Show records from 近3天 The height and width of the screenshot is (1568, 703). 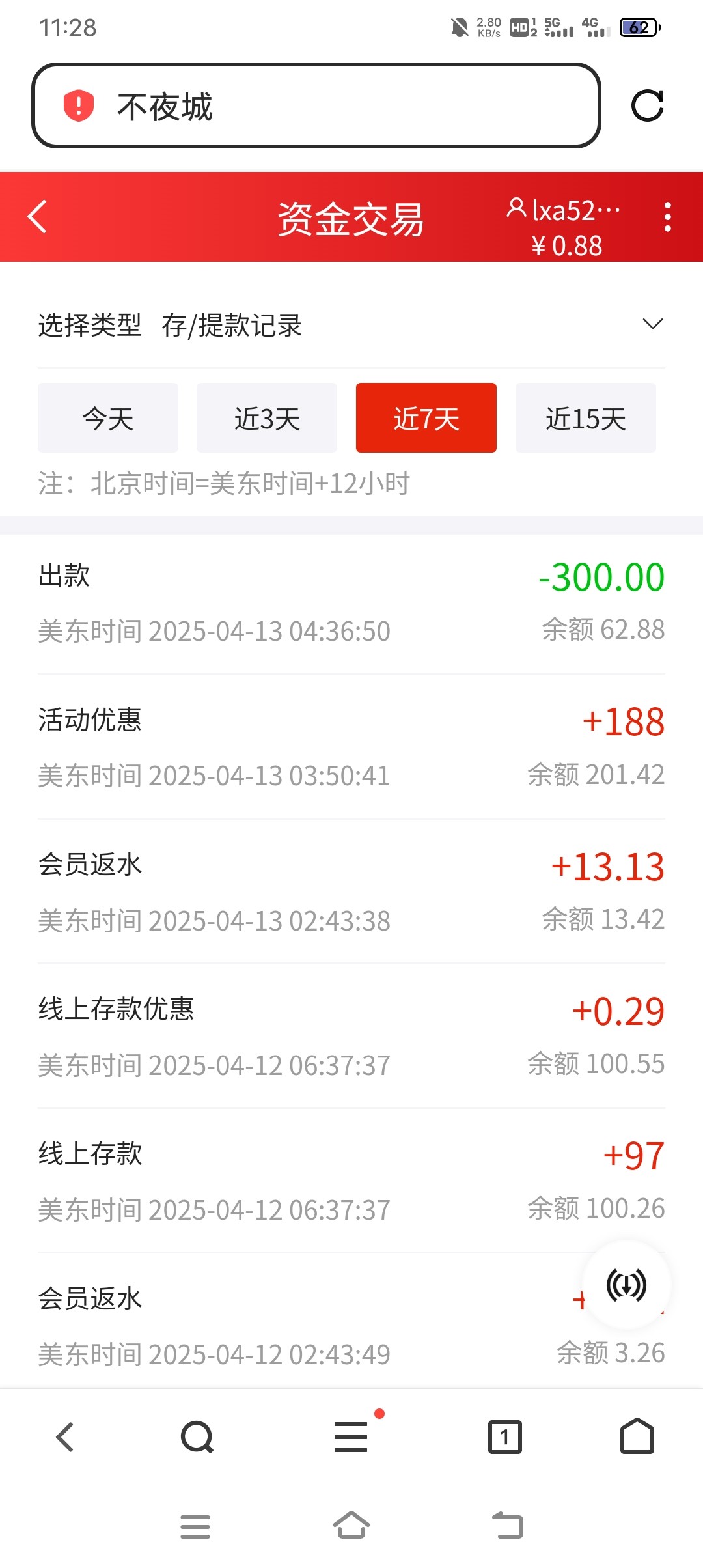click(267, 418)
